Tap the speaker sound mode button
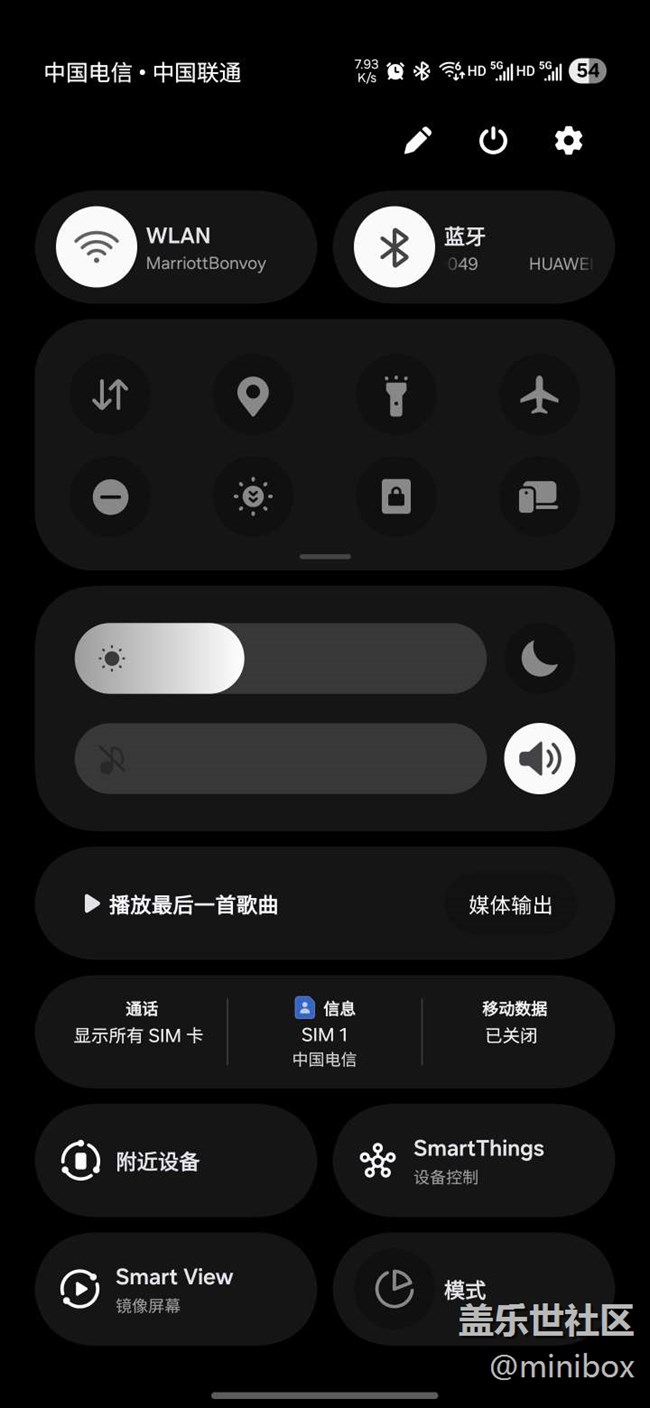Viewport: 650px width, 1408px height. click(x=540, y=759)
